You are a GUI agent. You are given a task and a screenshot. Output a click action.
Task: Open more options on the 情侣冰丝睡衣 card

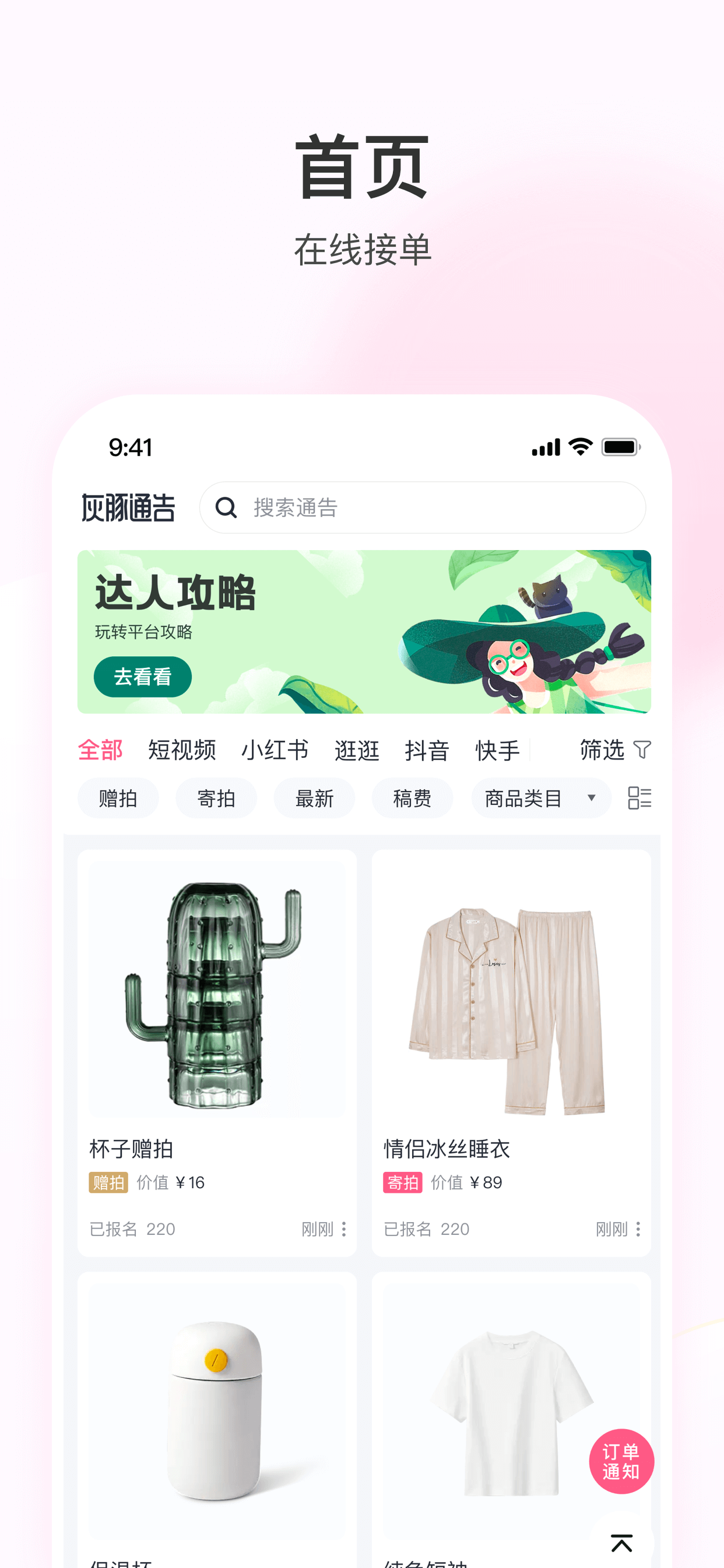[x=638, y=1230]
